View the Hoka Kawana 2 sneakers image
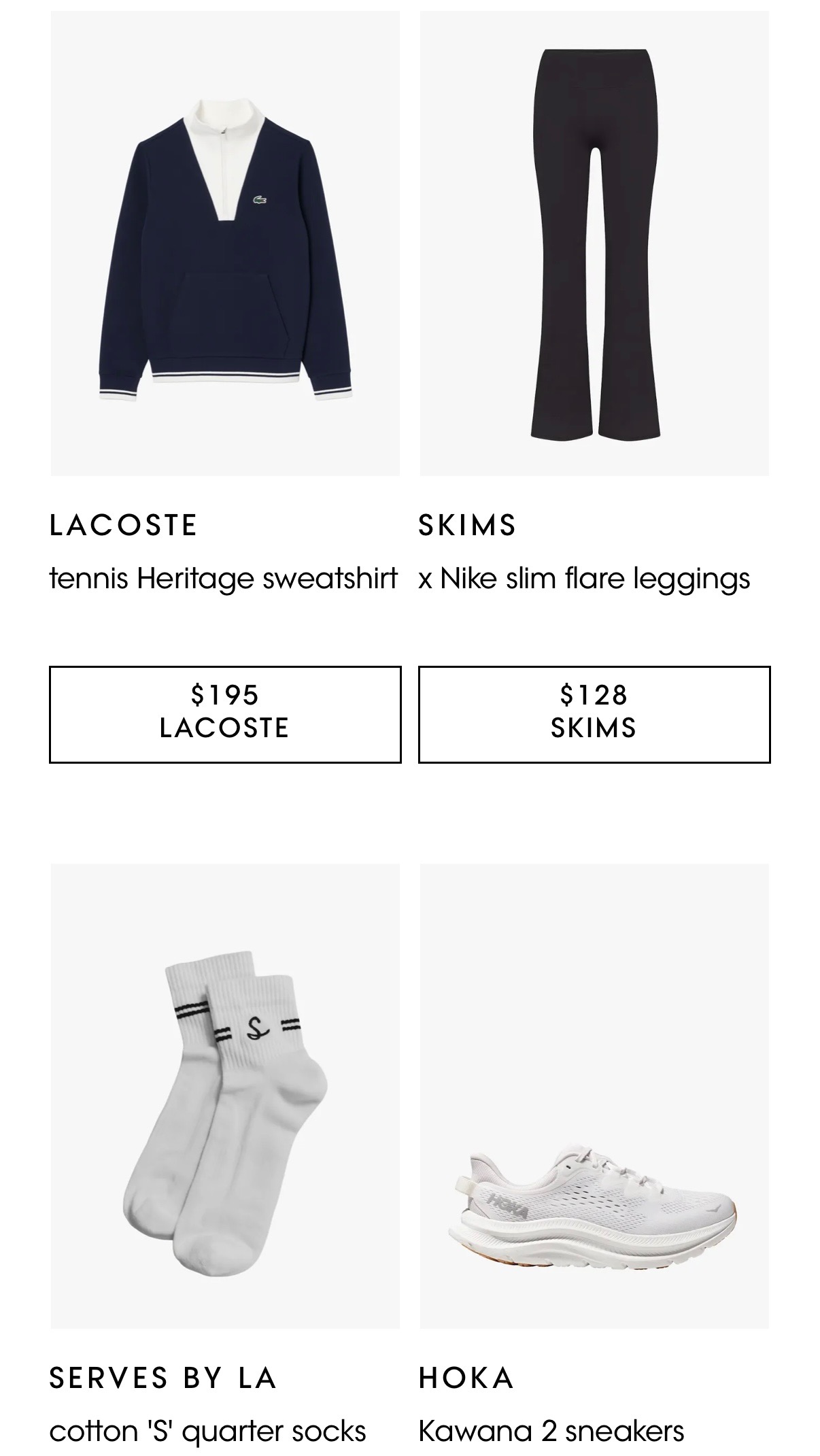 [x=594, y=1096]
